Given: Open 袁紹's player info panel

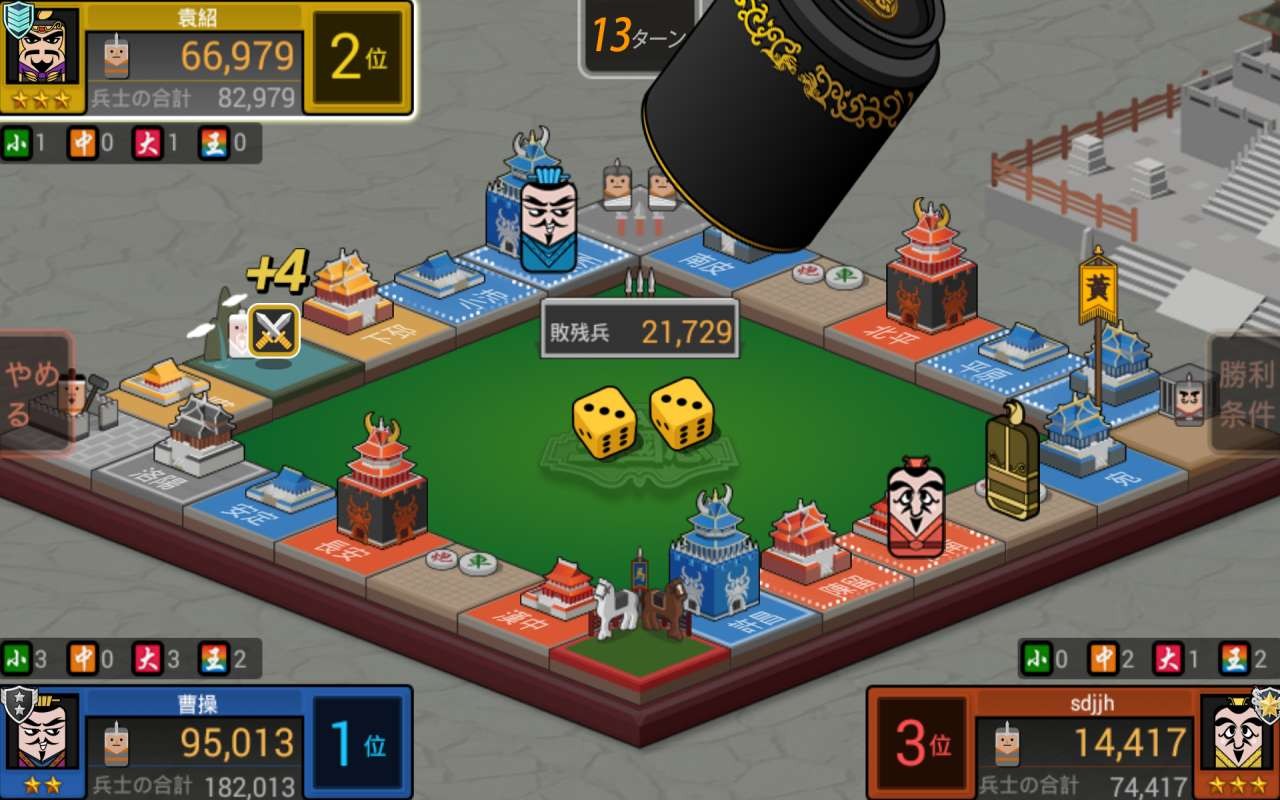Looking at the screenshot, I should 207,58.
